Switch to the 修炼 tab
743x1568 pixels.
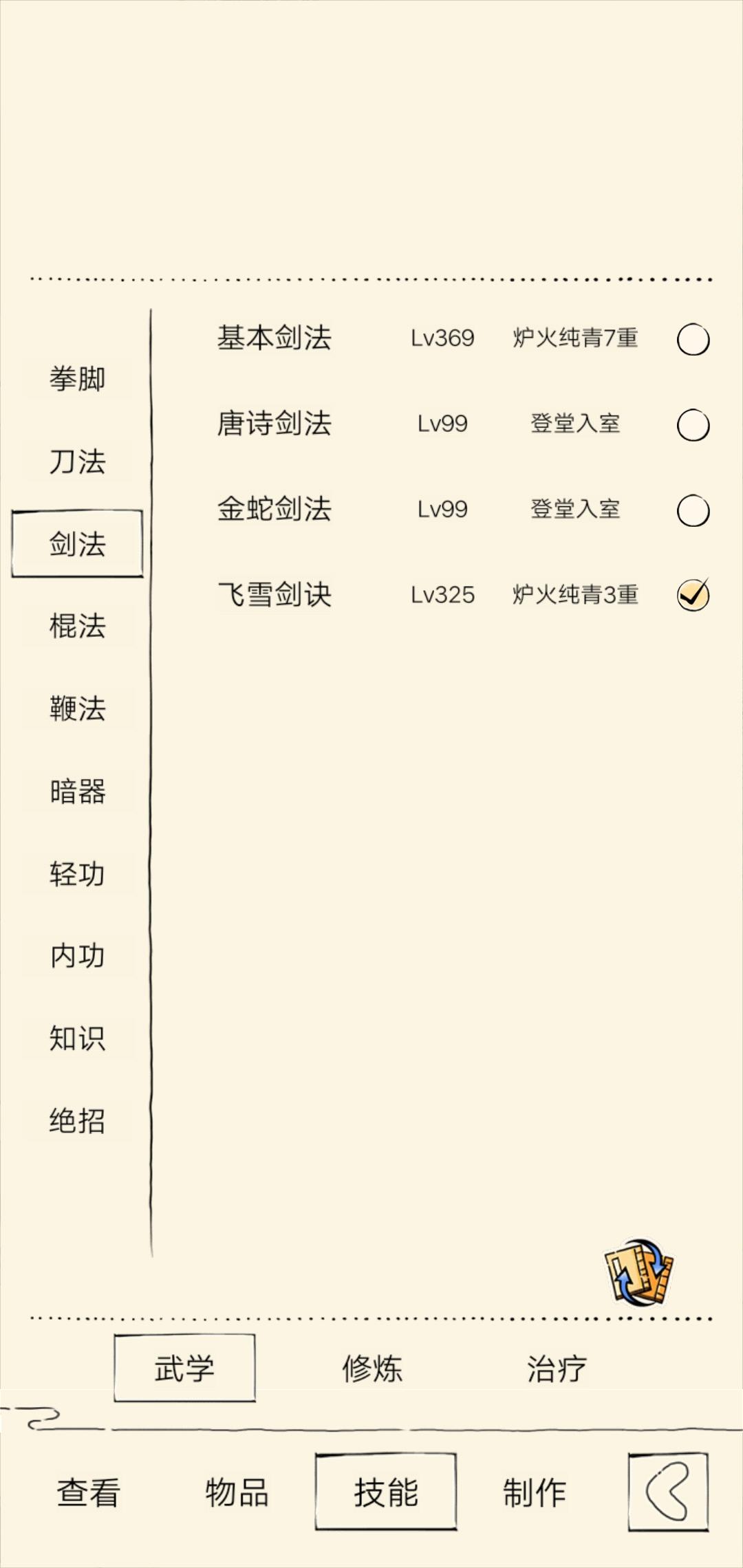[372, 1369]
